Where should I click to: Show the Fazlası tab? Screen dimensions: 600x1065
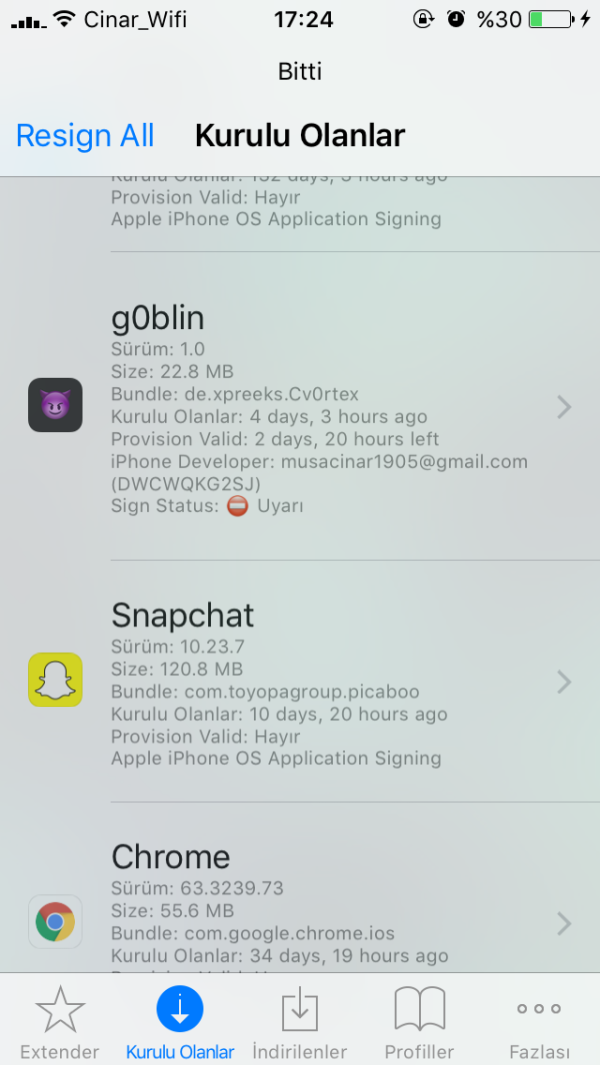539,1020
